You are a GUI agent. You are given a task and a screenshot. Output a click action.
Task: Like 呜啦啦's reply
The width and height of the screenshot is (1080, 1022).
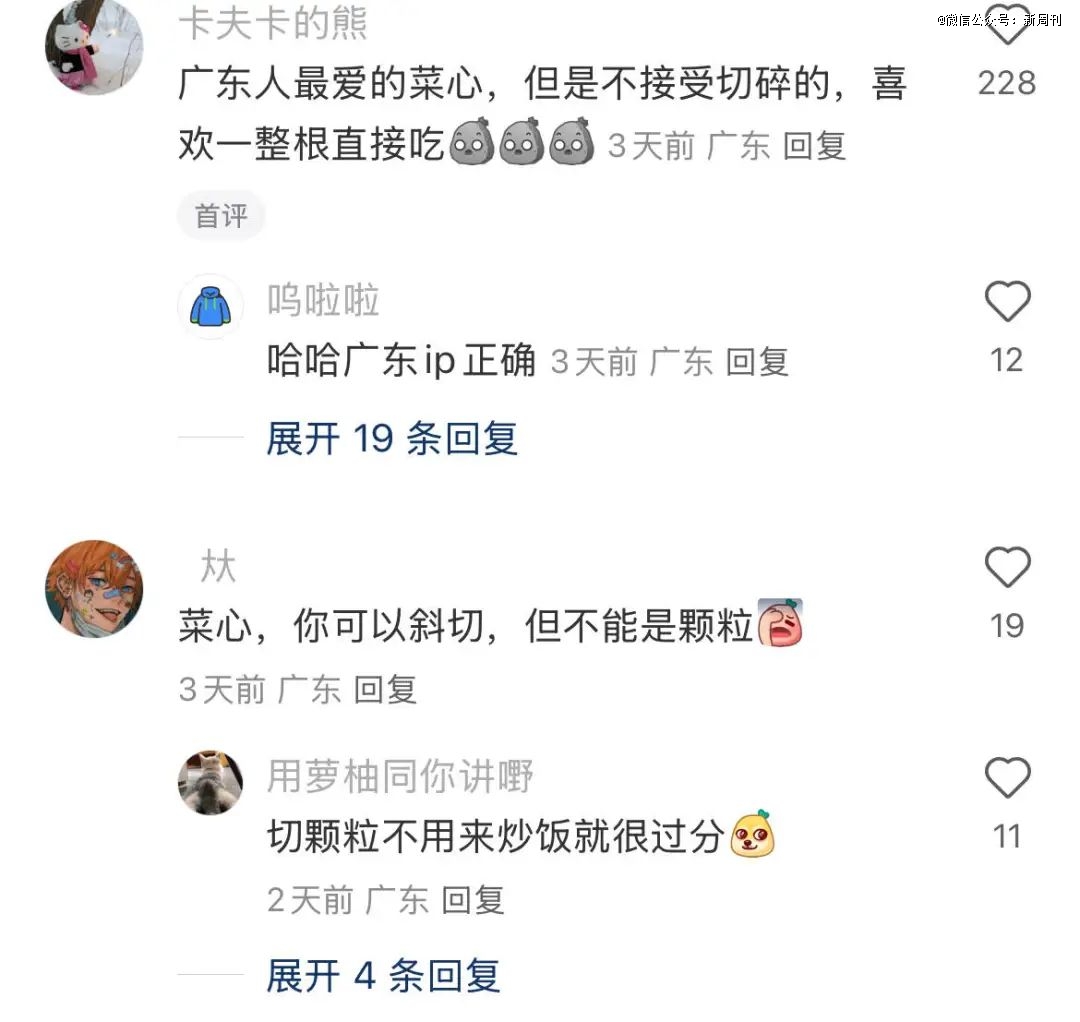pos(1007,301)
